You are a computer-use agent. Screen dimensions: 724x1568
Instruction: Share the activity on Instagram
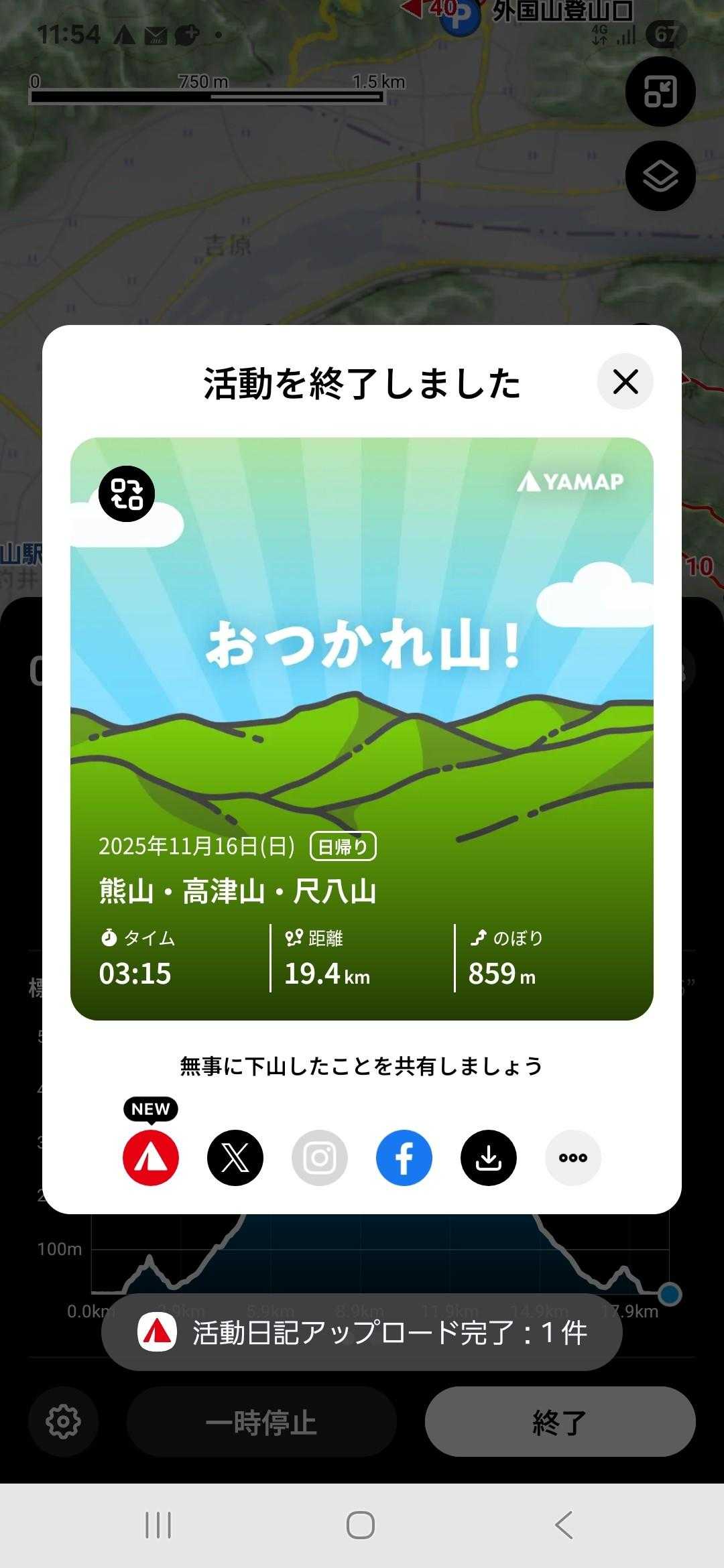pos(320,1157)
